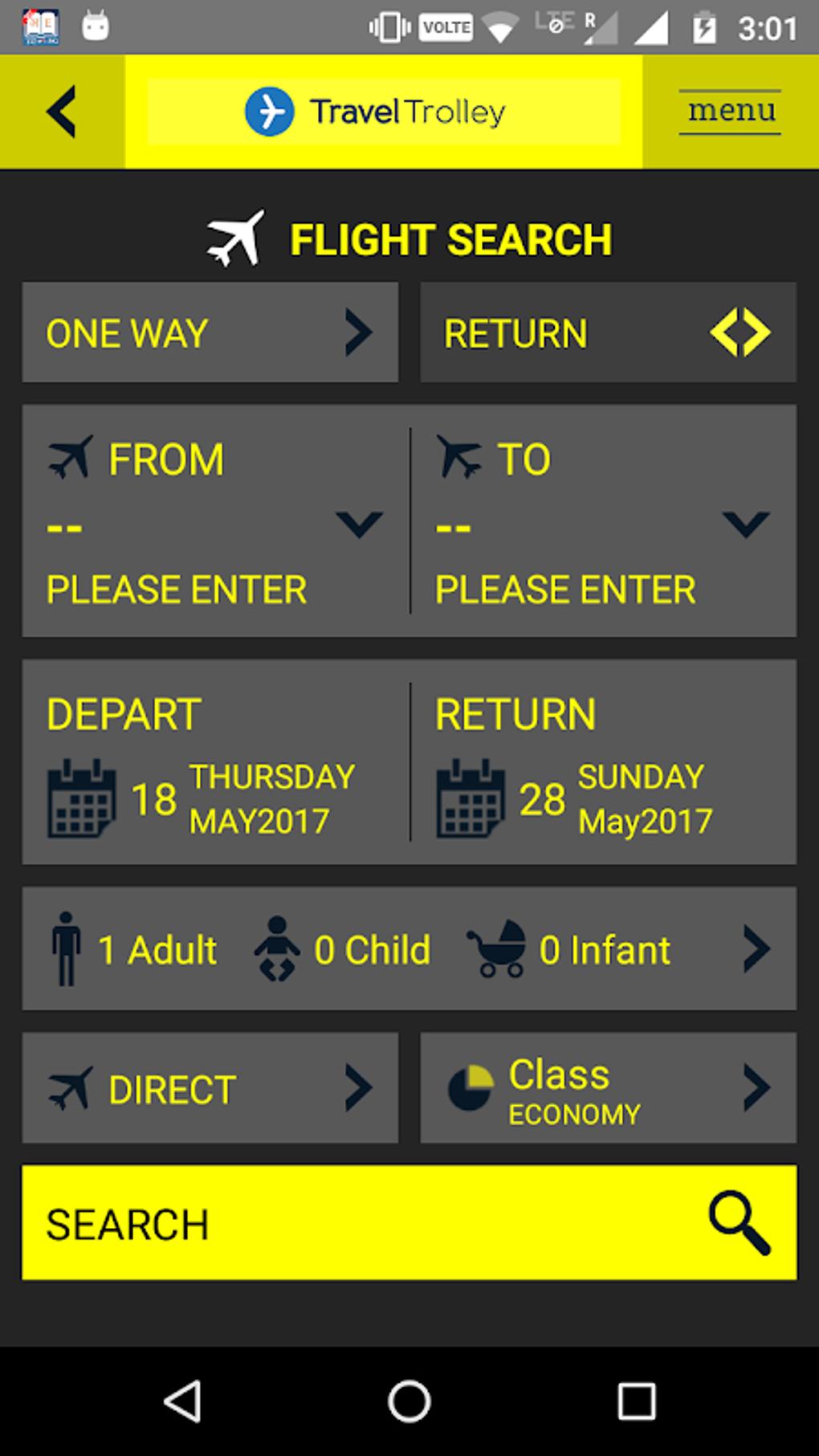The height and width of the screenshot is (1456, 819).
Task: Pick the Depart date
Action: 215,763
